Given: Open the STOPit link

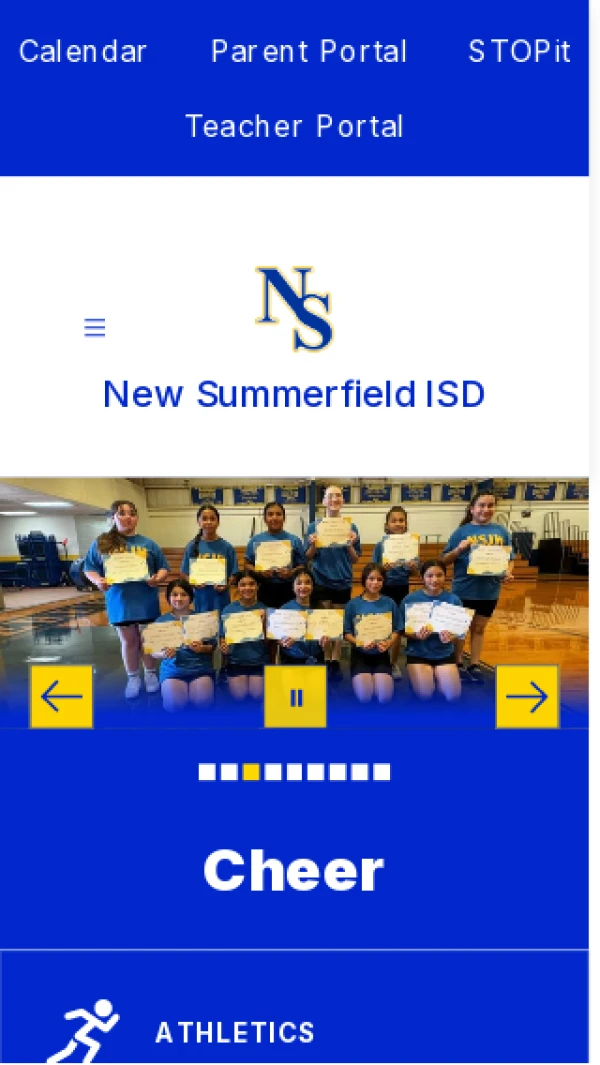Looking at the screenshot, I should pos(519,52).
